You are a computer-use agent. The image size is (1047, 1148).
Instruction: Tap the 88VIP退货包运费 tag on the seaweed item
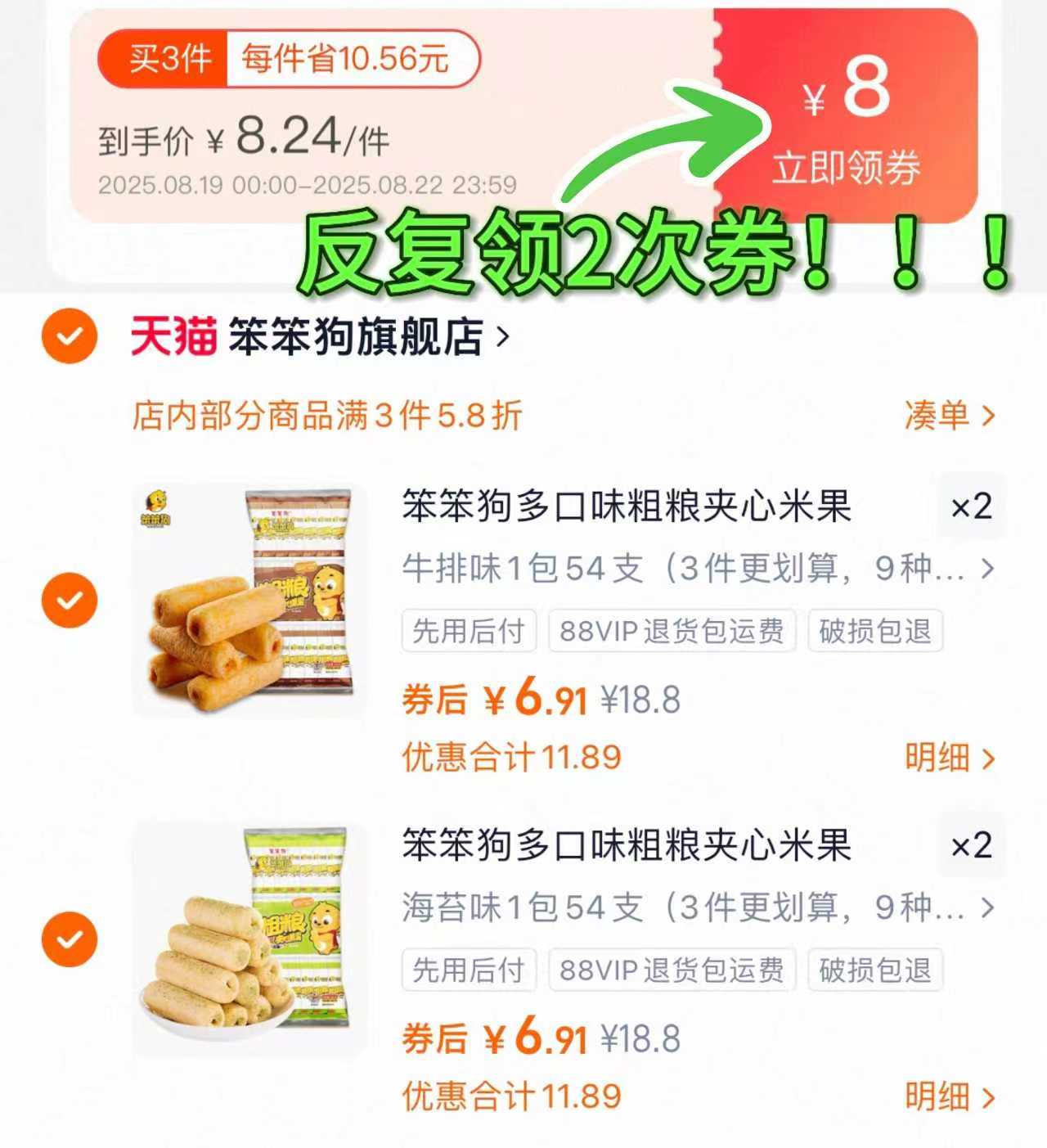click(x=672, y=970)
